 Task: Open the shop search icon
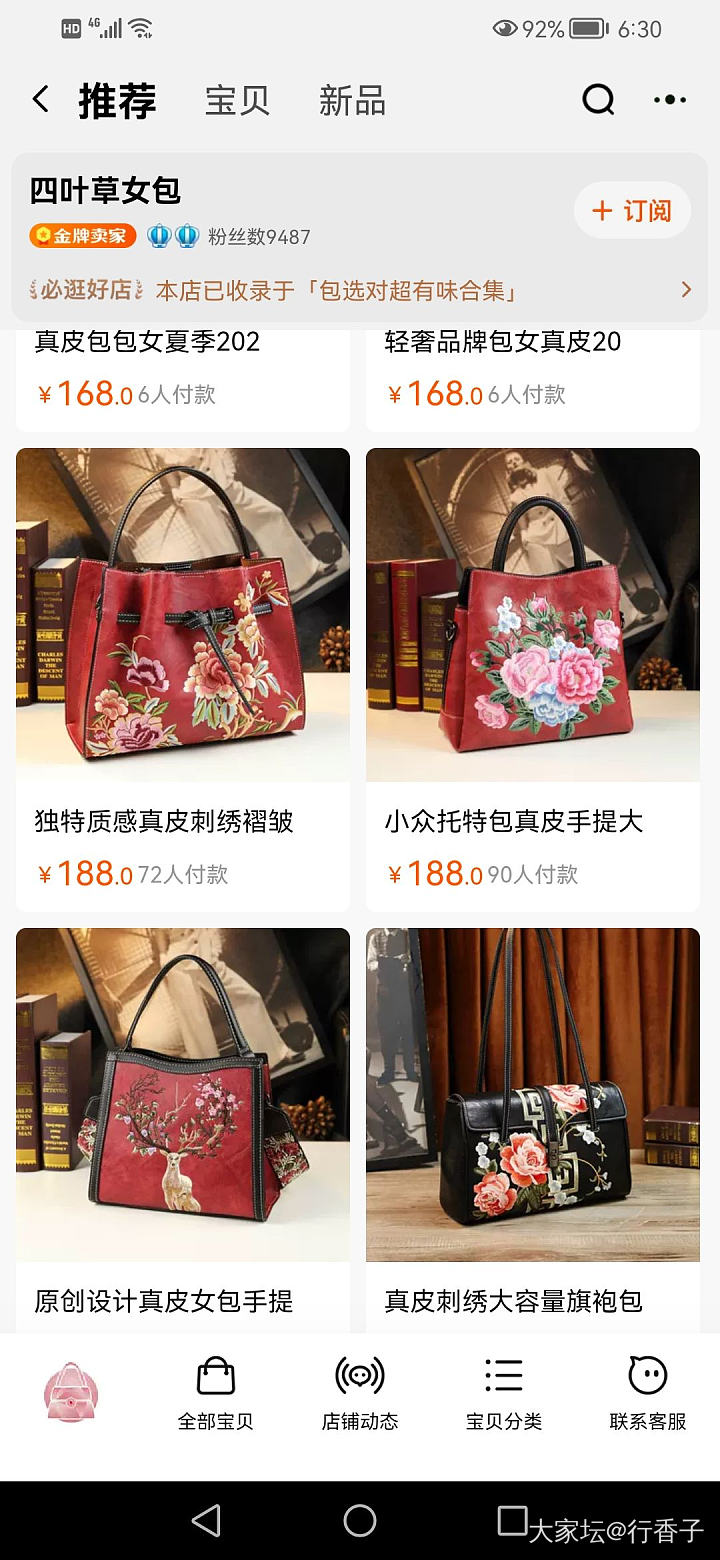click(x=598, y=100)
